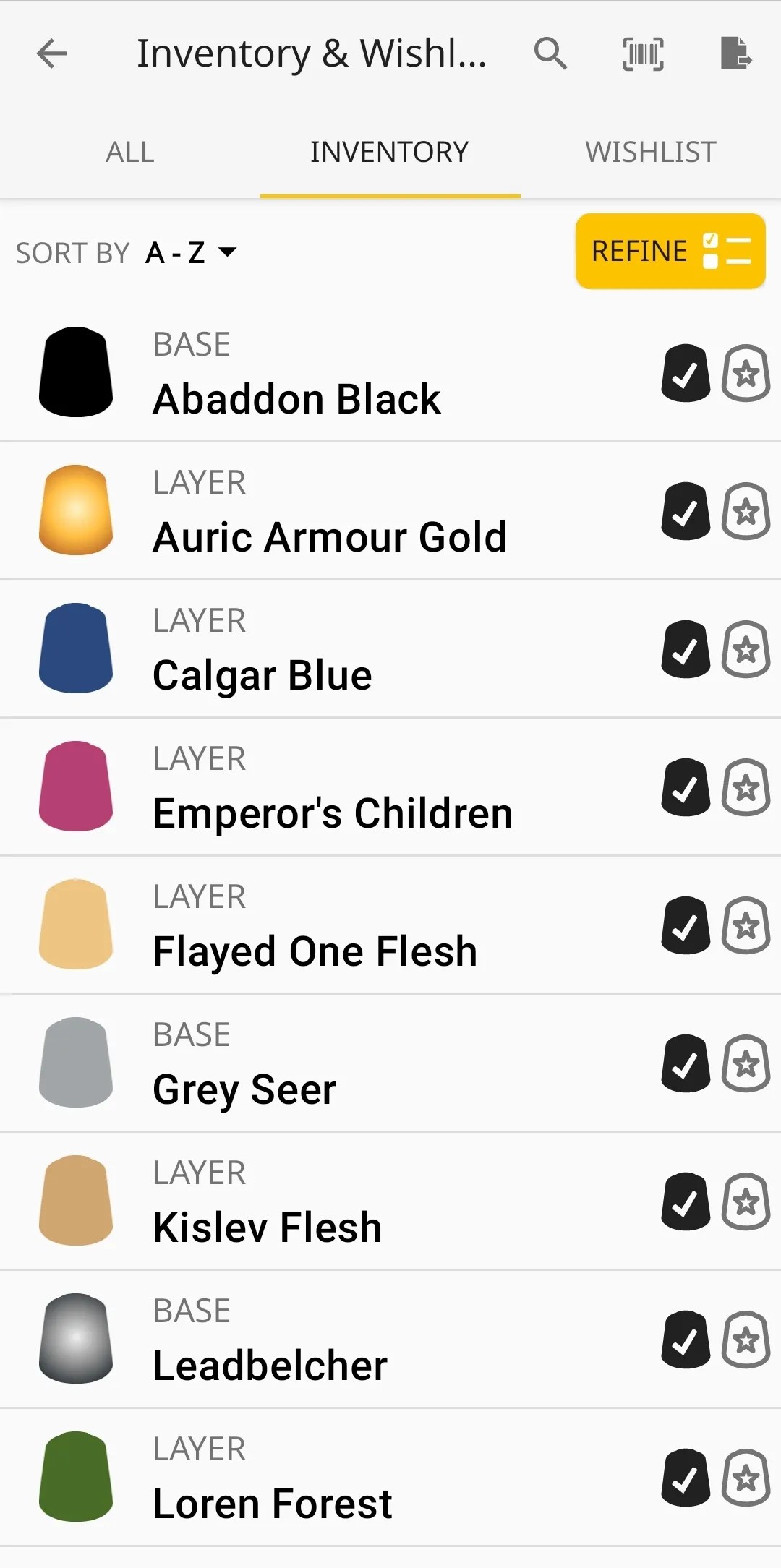
Task: Toggle inventory checkmark for Abaddon Black
Action: pyautogui.click(x=685, y=374)
